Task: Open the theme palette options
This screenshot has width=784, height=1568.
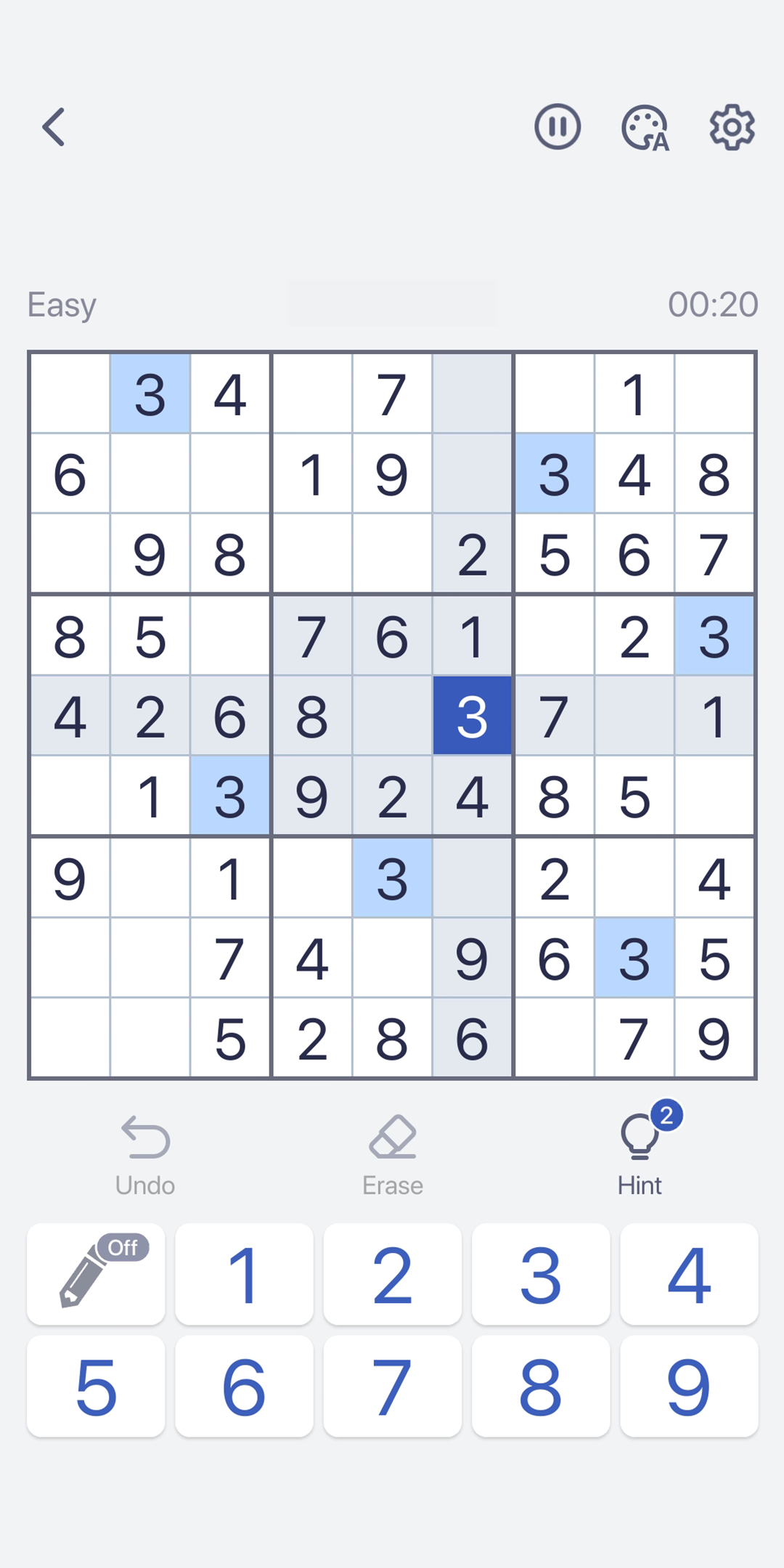Action: (x=645, y=128)
